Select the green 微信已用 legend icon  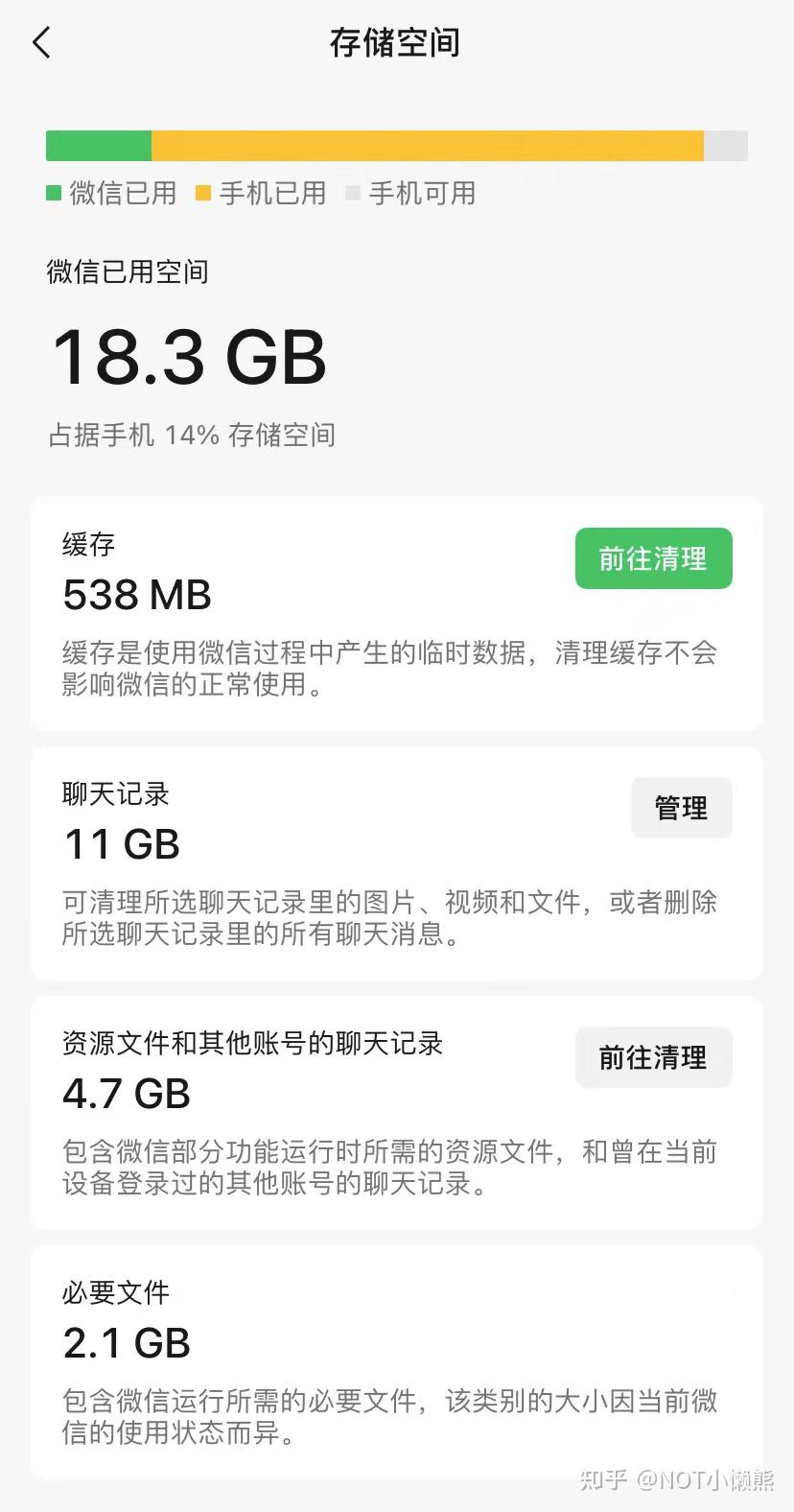click(53, 193)
